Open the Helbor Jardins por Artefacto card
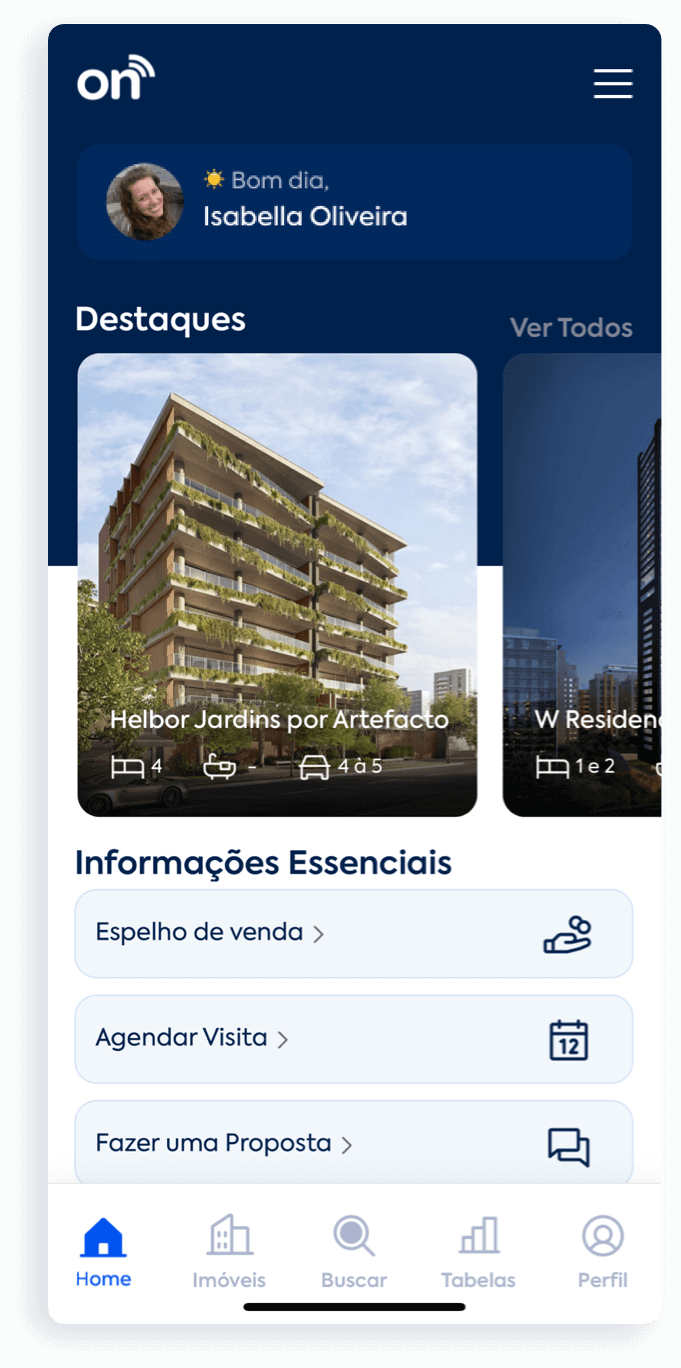The width and height of the screenshot is (681, 1368). (x=277, y=584)
